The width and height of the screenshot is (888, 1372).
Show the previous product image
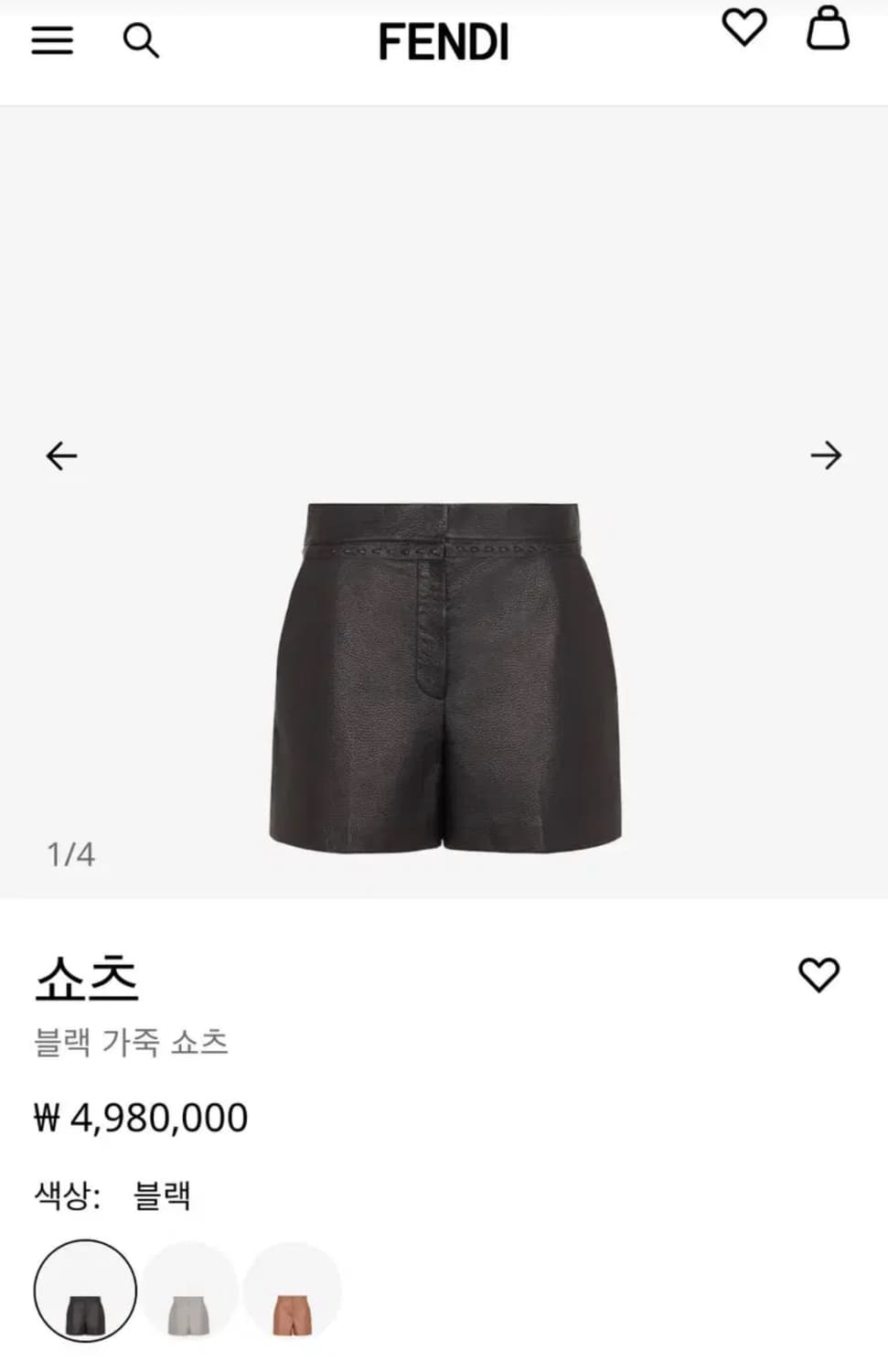61,456
